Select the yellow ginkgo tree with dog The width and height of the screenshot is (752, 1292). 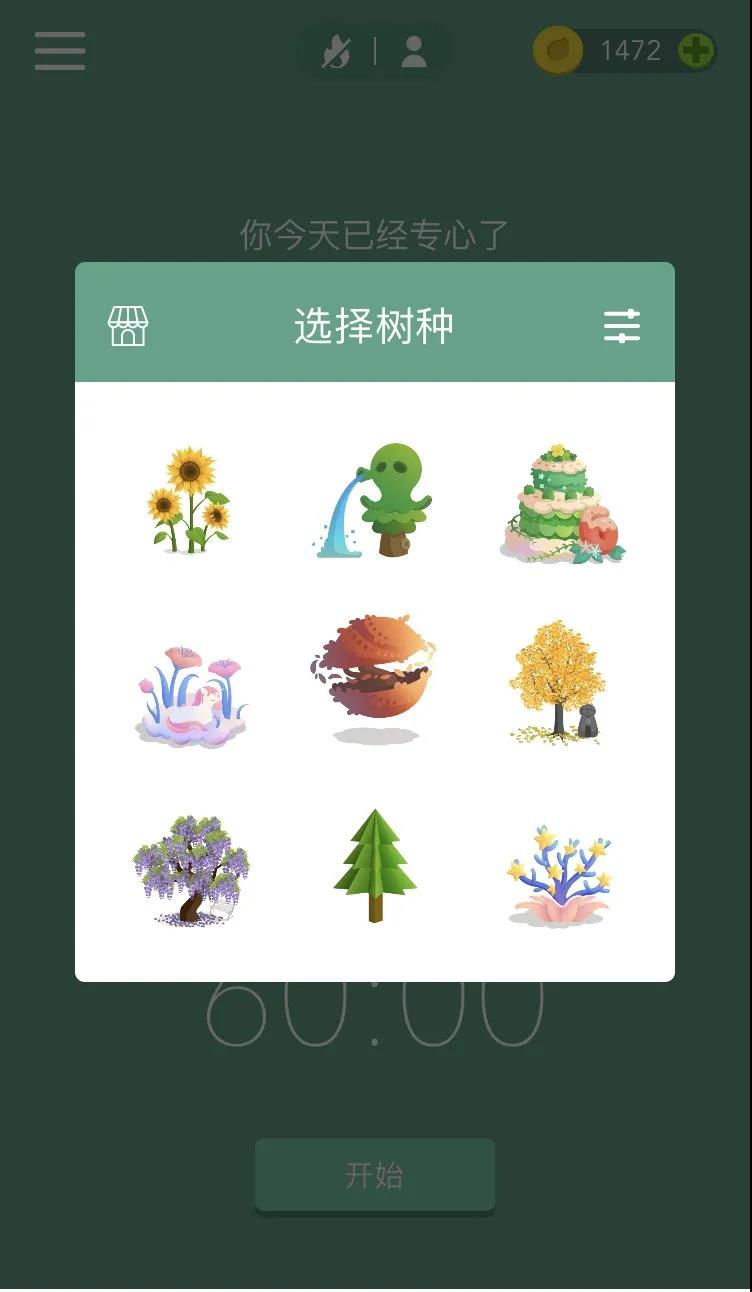click(560, 682)
